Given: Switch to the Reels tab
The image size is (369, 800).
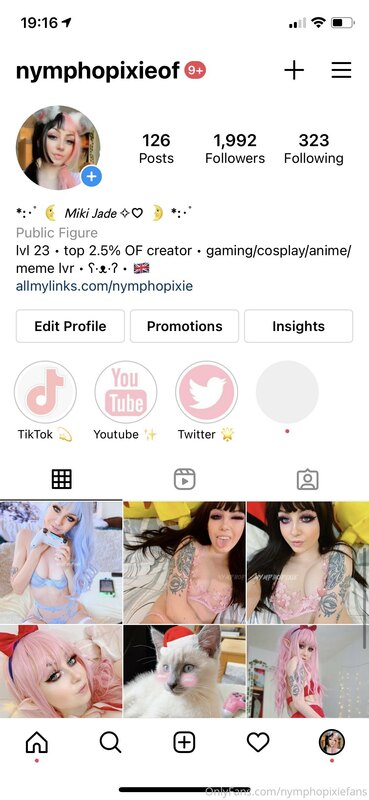Looking at the screenshot, I should tap(184, 480).
